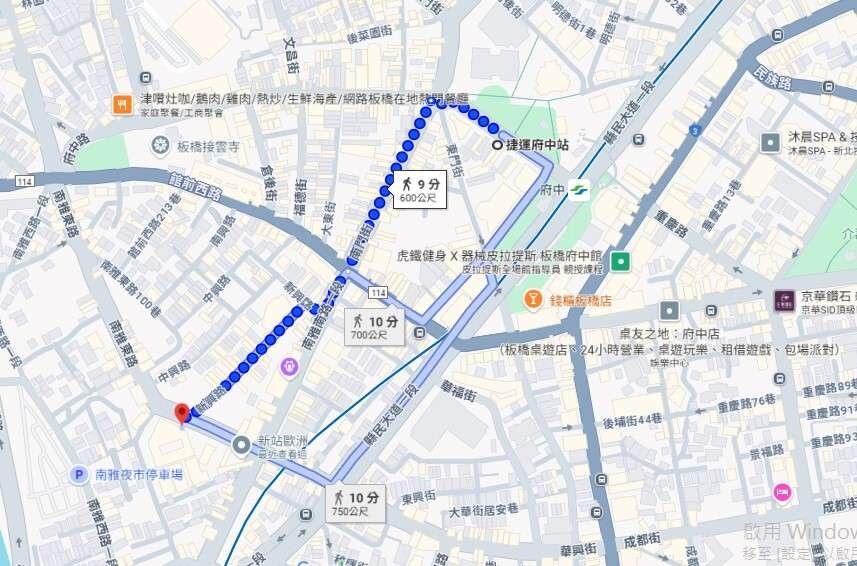This screenshot has height=566, width=857.
Task: Open the 虎鐵健身 板橋府中館 gym marker
Action: (621, 262)
